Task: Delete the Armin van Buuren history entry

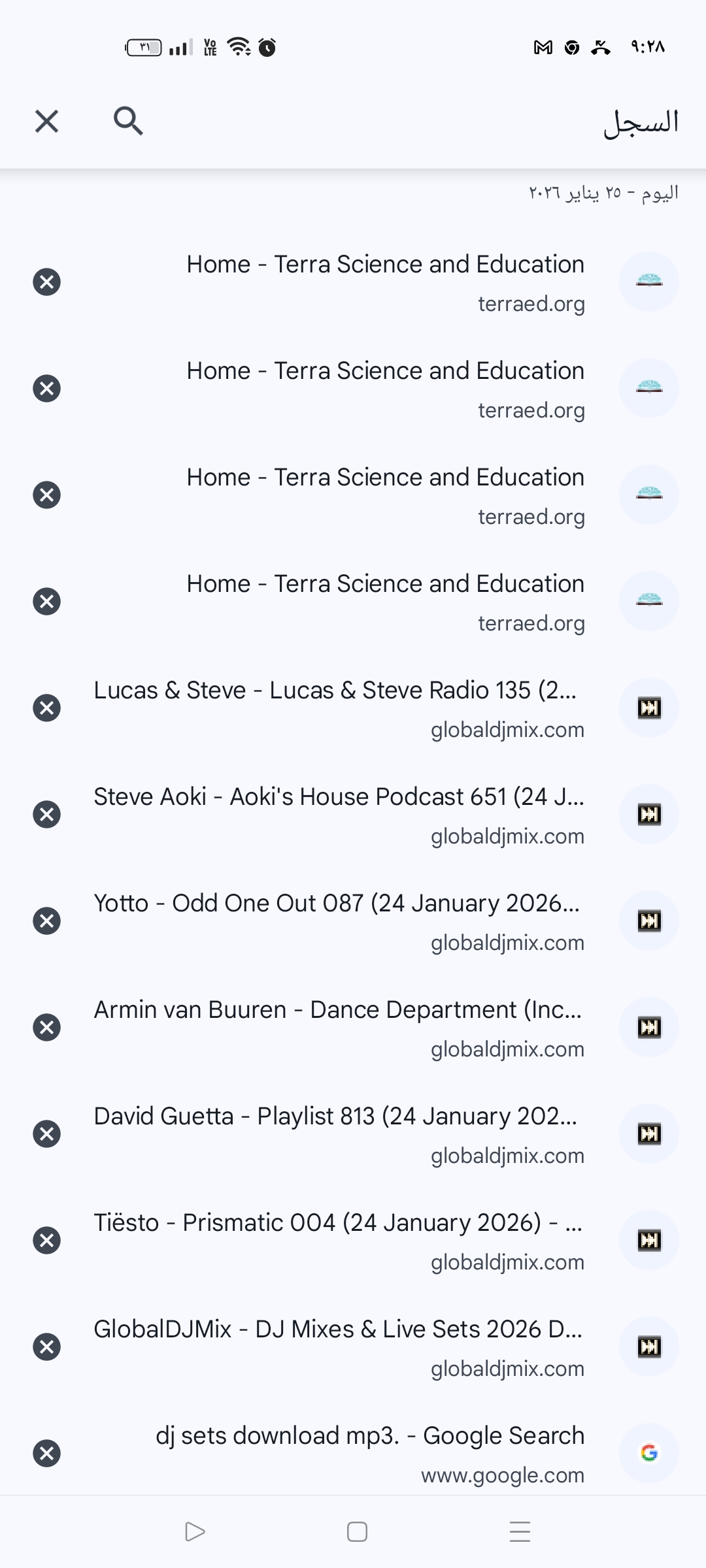Action: [46, 1027]
